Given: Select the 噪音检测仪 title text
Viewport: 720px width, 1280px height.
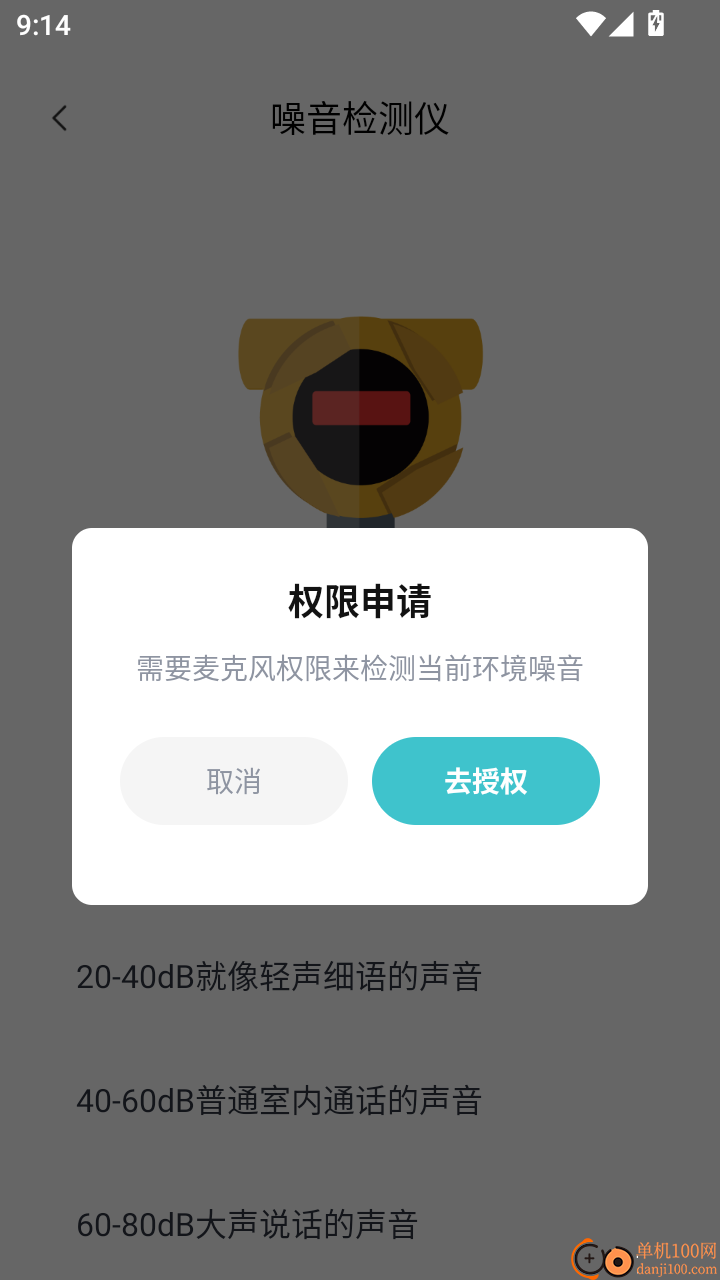Looking at the screenshot, I should pyautogui.click(x=360, y=118).
